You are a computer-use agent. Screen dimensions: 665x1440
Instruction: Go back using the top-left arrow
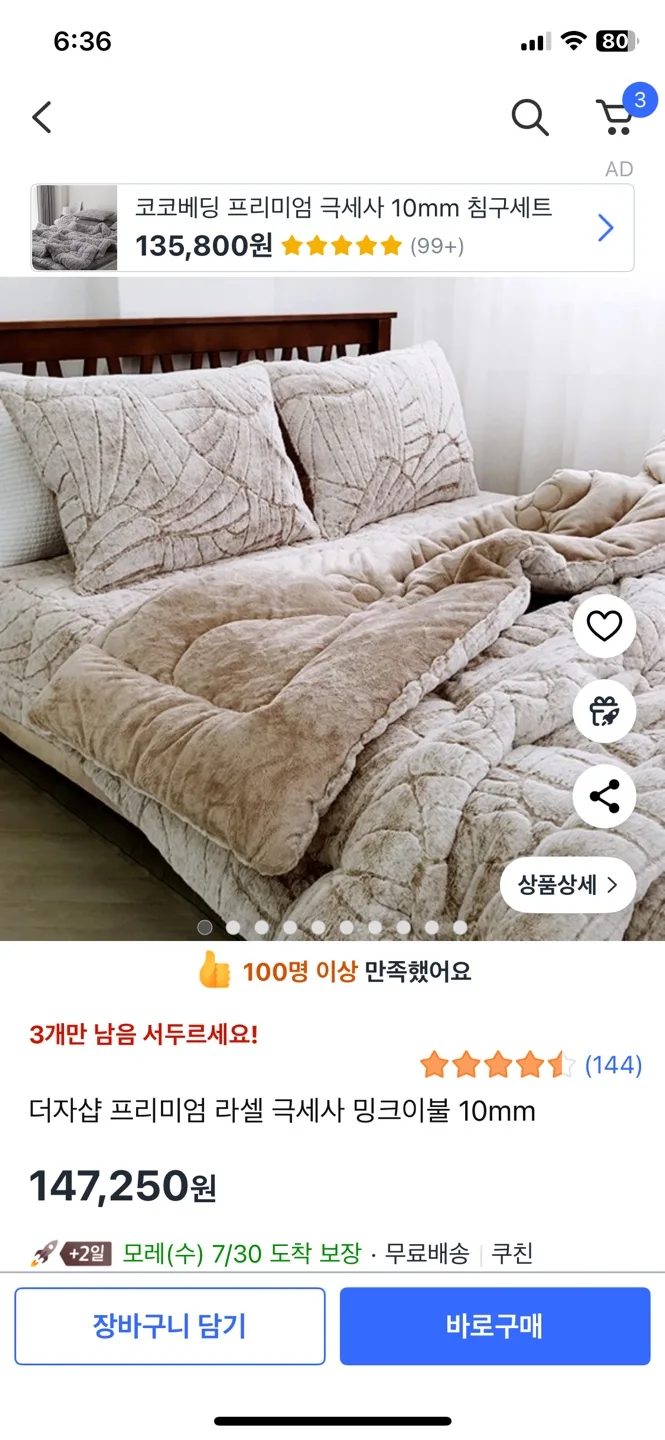[42, 118]
